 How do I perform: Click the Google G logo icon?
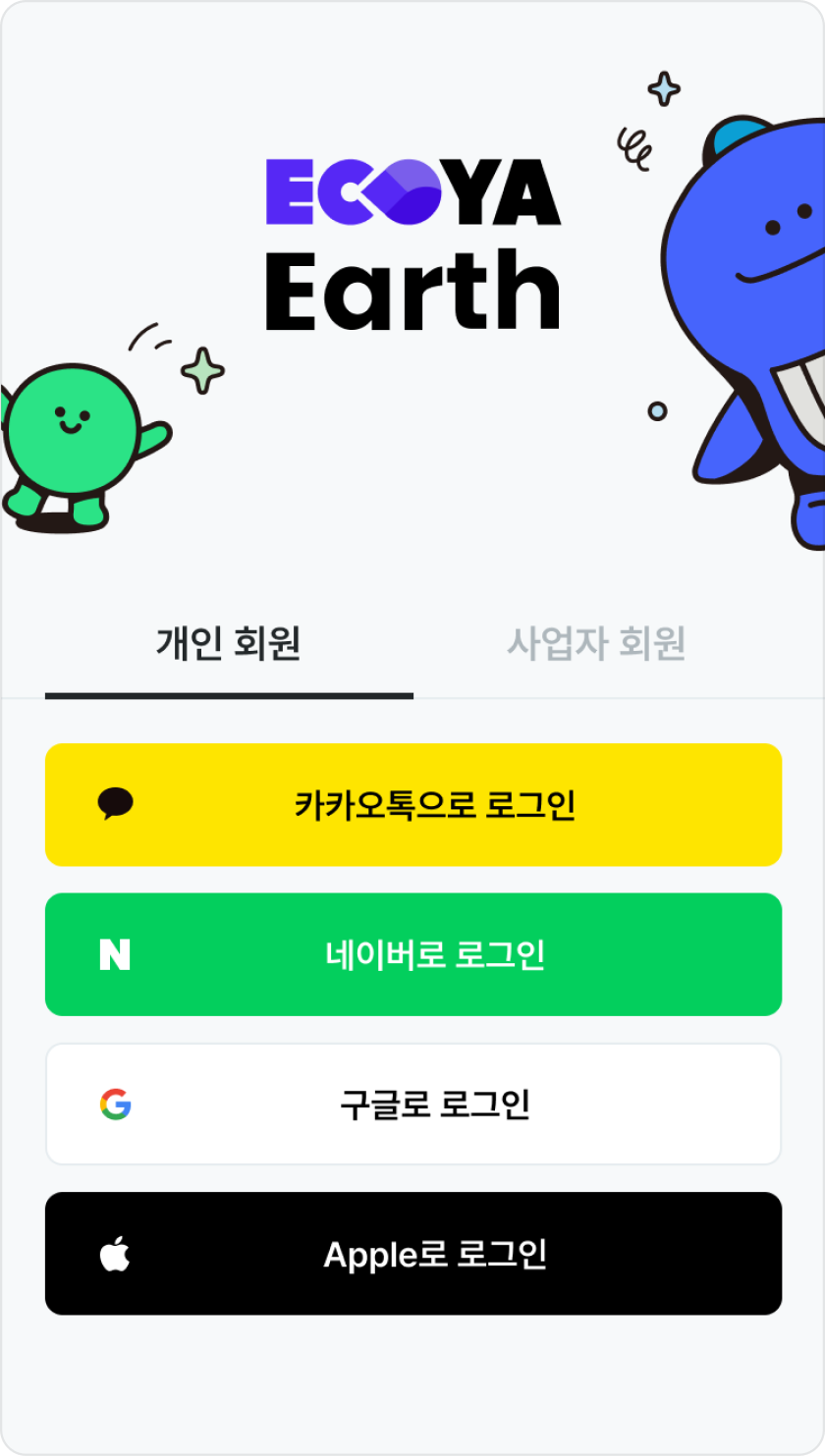118,1104
